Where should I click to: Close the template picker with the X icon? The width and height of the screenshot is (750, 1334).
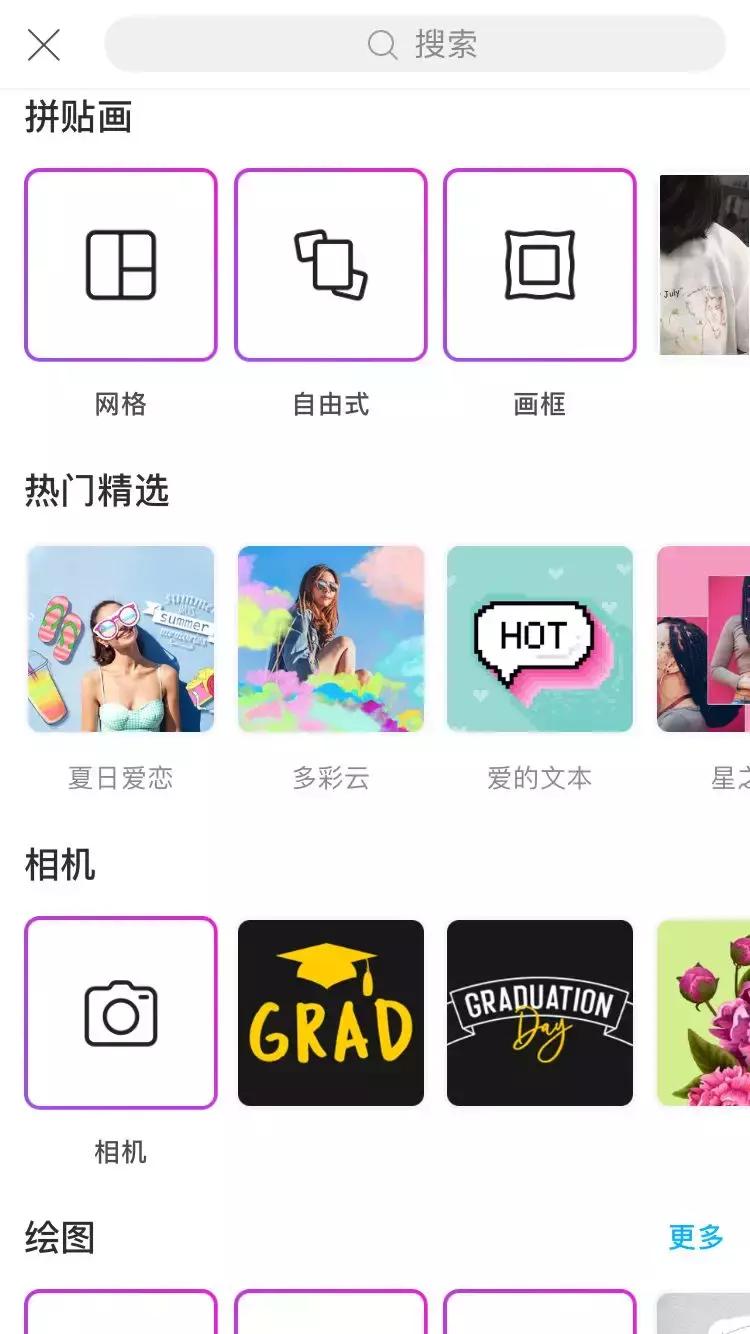click(x=44, y=44)
